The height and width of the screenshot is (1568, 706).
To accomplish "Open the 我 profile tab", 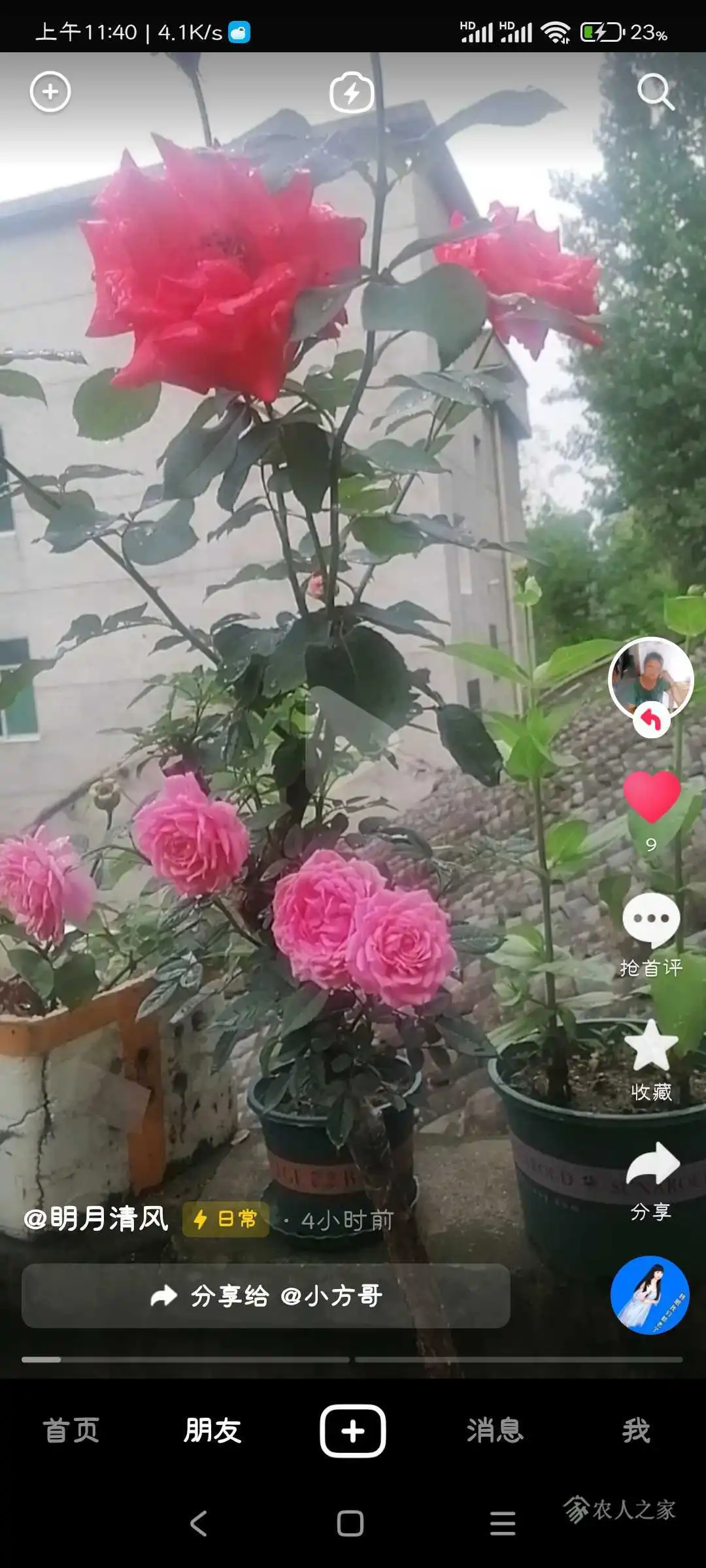I will point(635,1430).
